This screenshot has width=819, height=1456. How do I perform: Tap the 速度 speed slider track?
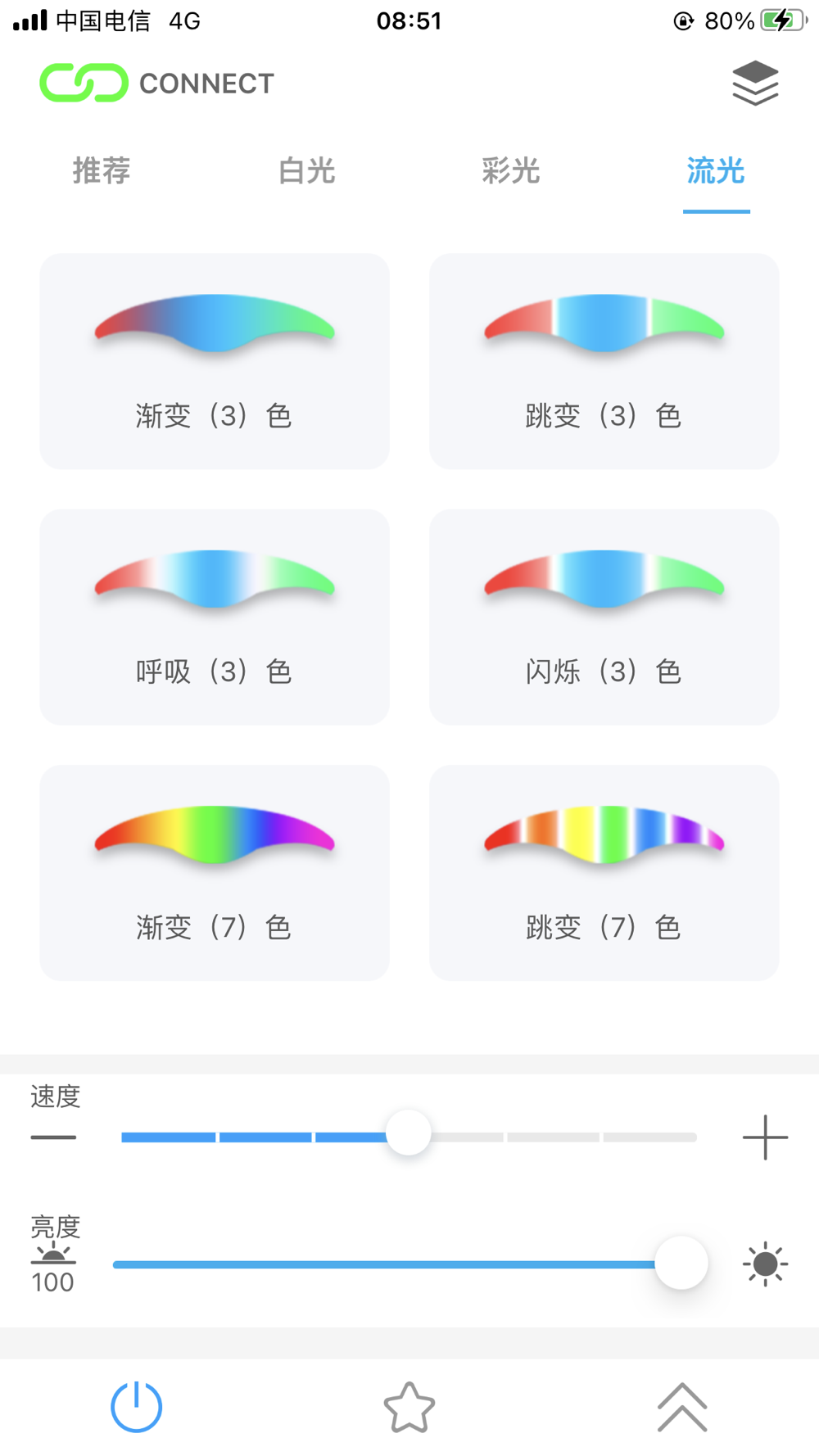(553, 1137)
